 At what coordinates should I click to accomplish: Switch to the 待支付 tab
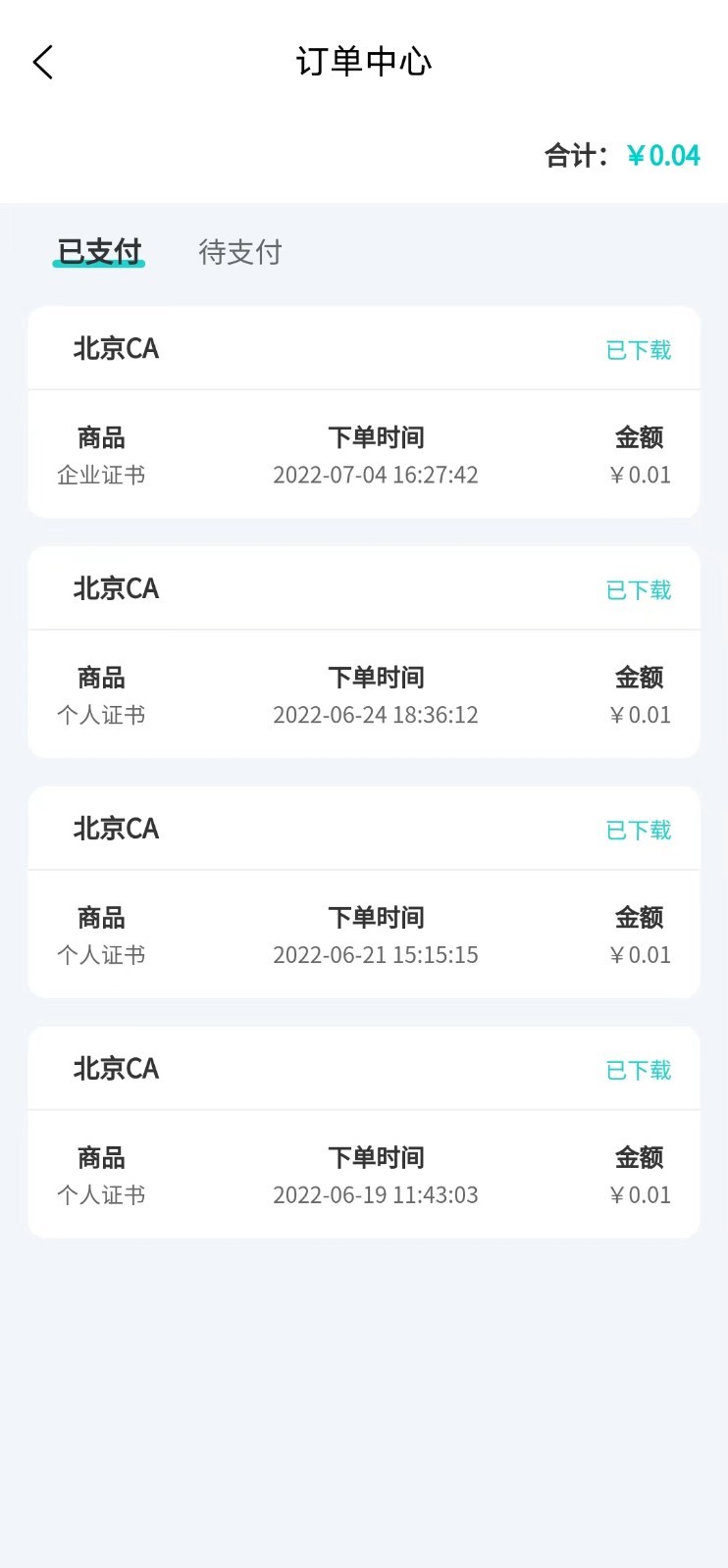pyautogui.click(x=239, y=252)
